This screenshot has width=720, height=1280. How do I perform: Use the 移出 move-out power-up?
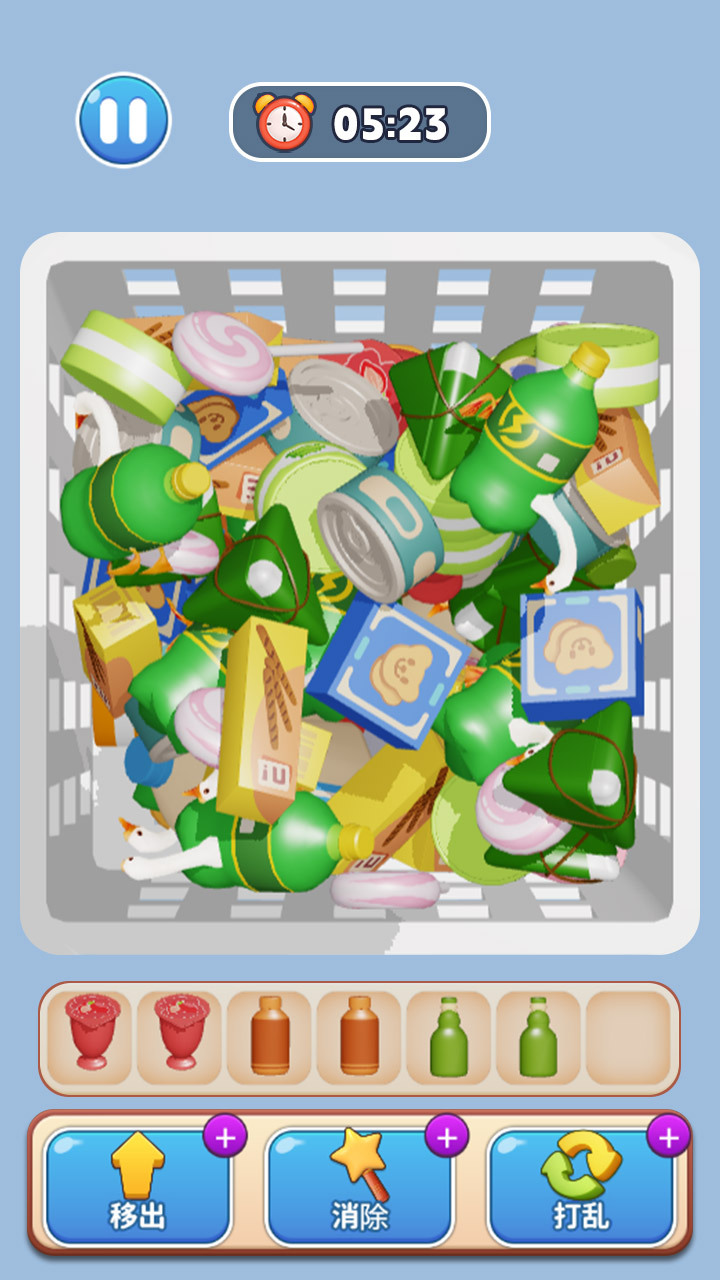click(138, 1187)
